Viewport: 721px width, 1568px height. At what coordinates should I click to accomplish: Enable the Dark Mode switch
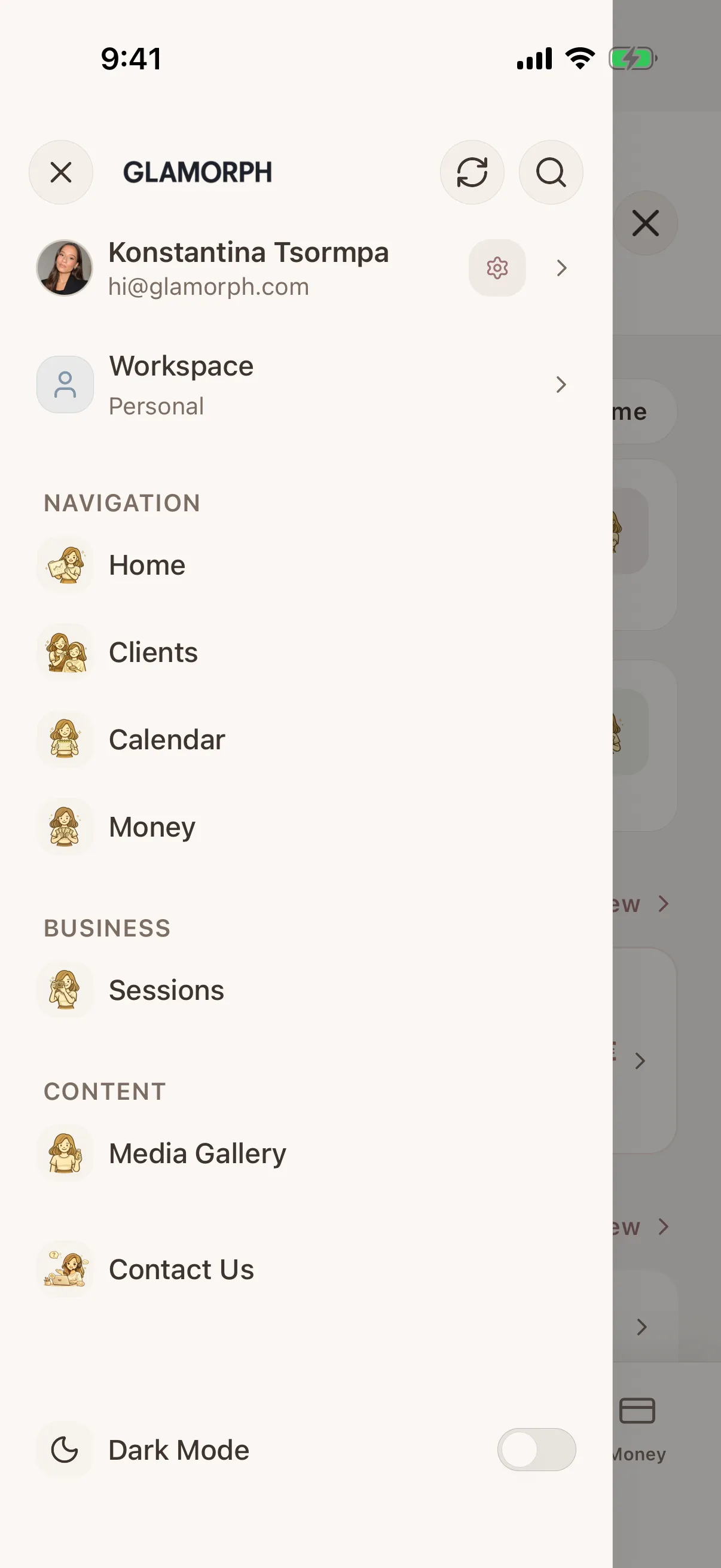537,1450
